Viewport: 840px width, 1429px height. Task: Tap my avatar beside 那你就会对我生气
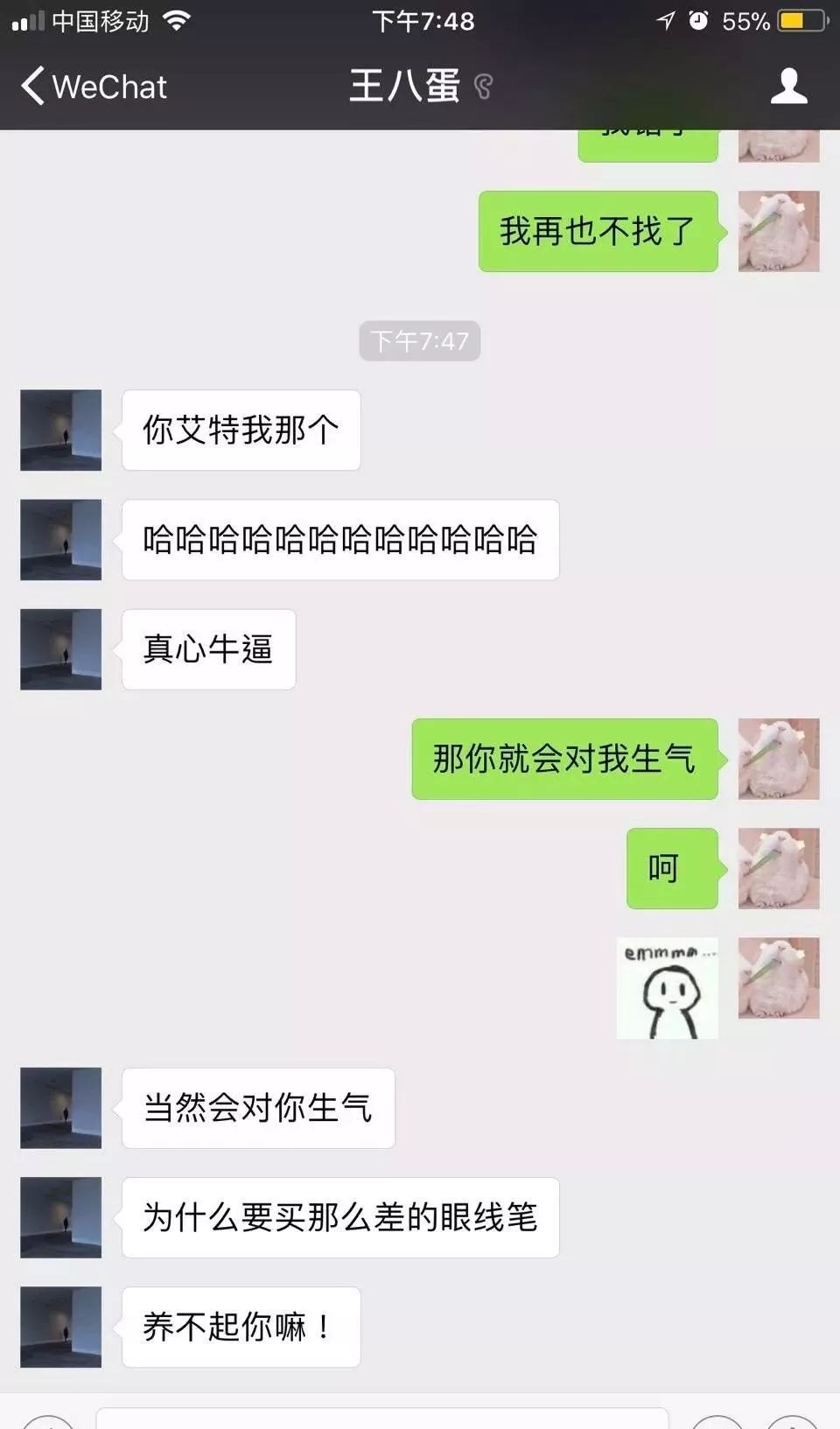(x=779, y=759)
